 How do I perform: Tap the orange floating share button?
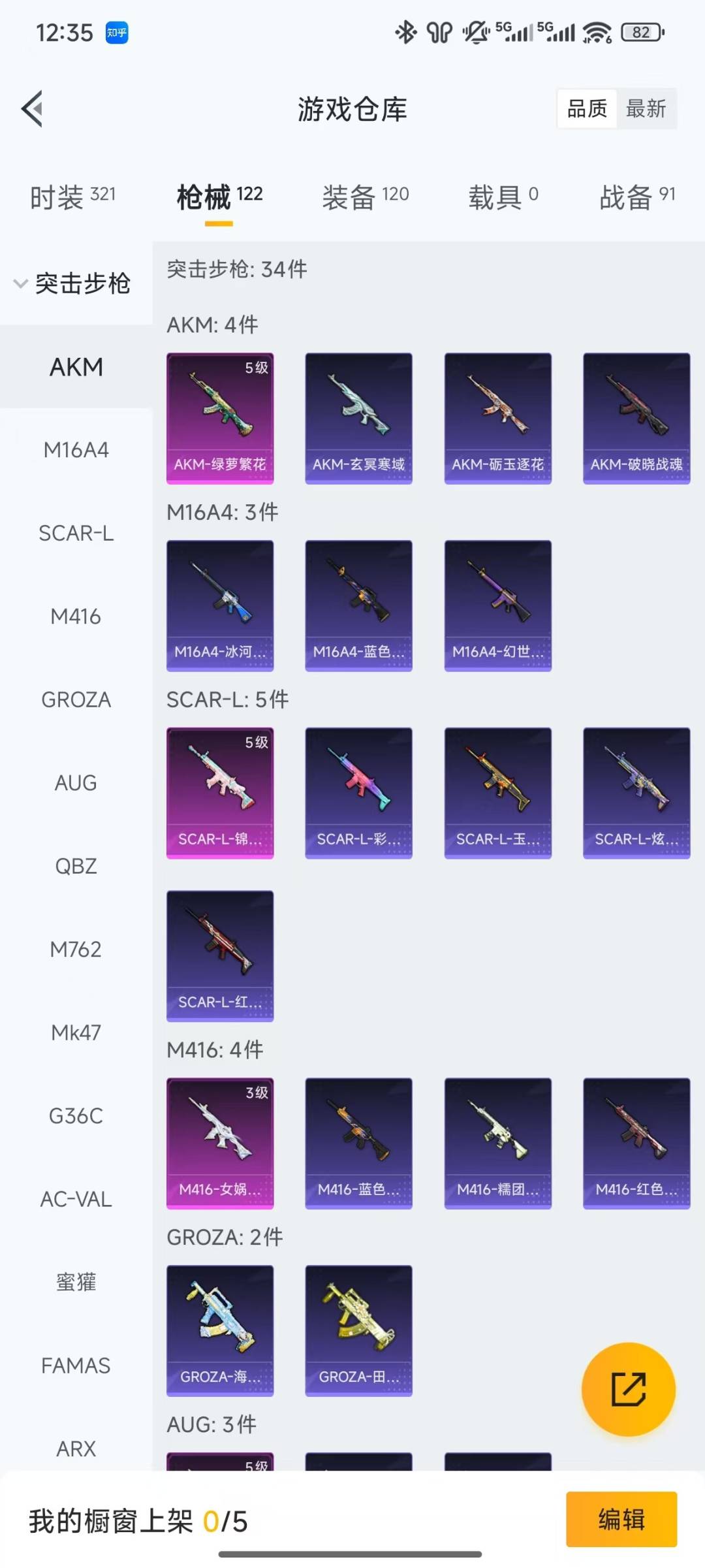coord(628,1389)
